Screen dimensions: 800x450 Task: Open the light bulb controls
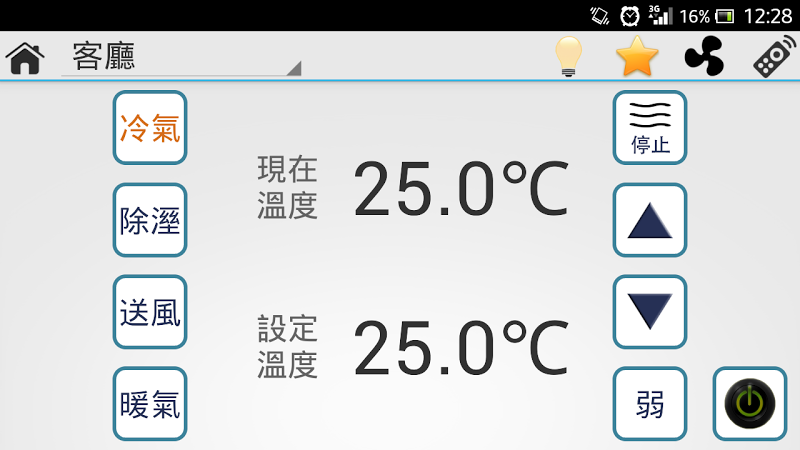coord(569,57)
